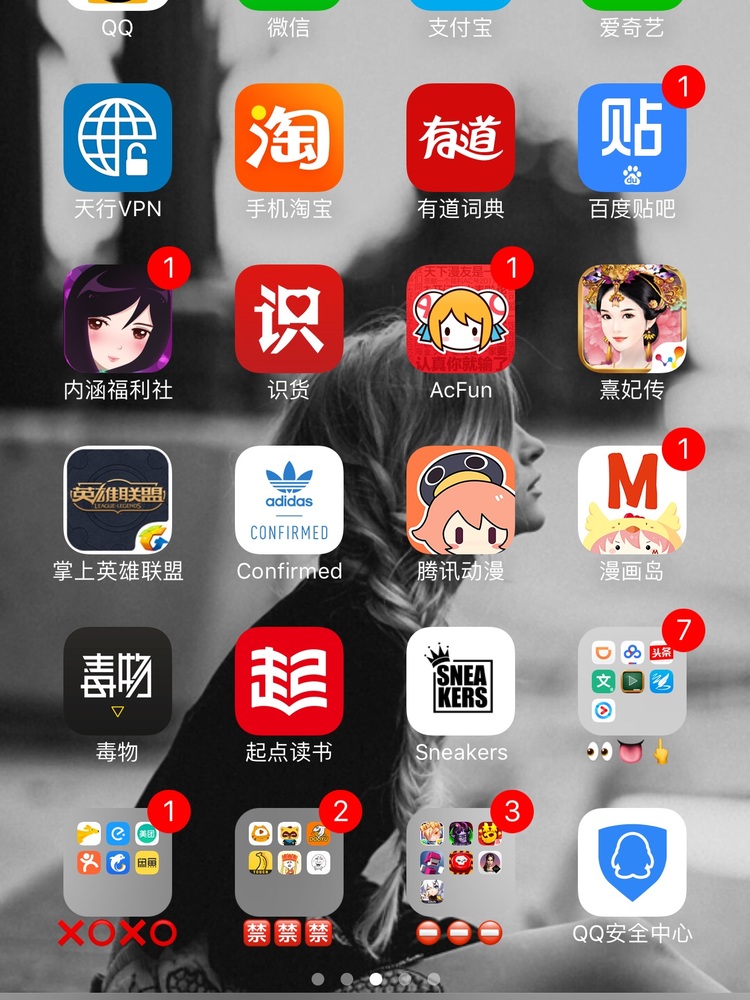The width and height of the screenshot is (750, 1000).
Task: Open 腾讯动漫
Action: [x=461, y=500]
